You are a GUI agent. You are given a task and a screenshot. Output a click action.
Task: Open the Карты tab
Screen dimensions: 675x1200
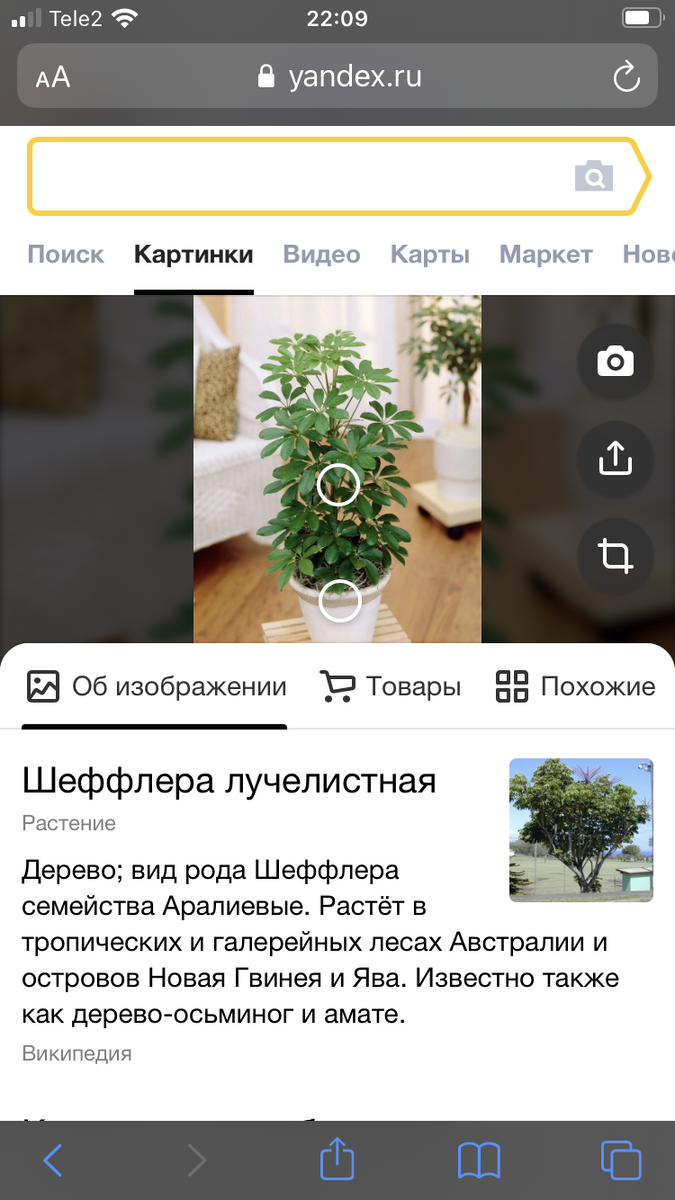pos(430,254)
